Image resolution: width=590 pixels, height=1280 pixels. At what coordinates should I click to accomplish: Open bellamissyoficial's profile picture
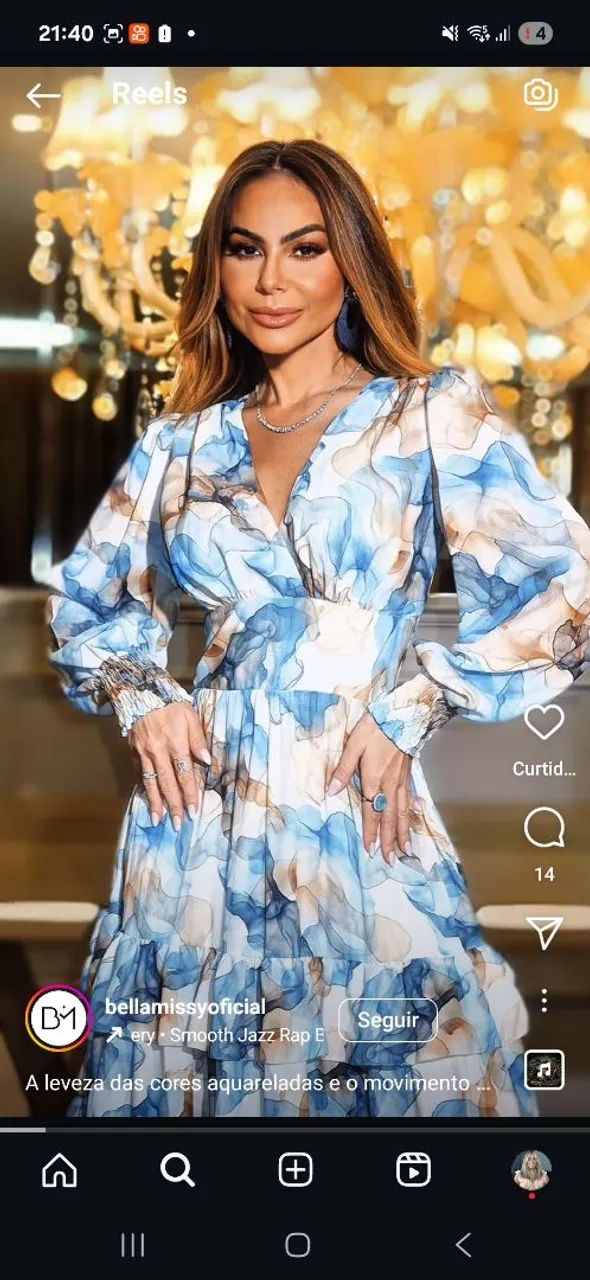58,1019
